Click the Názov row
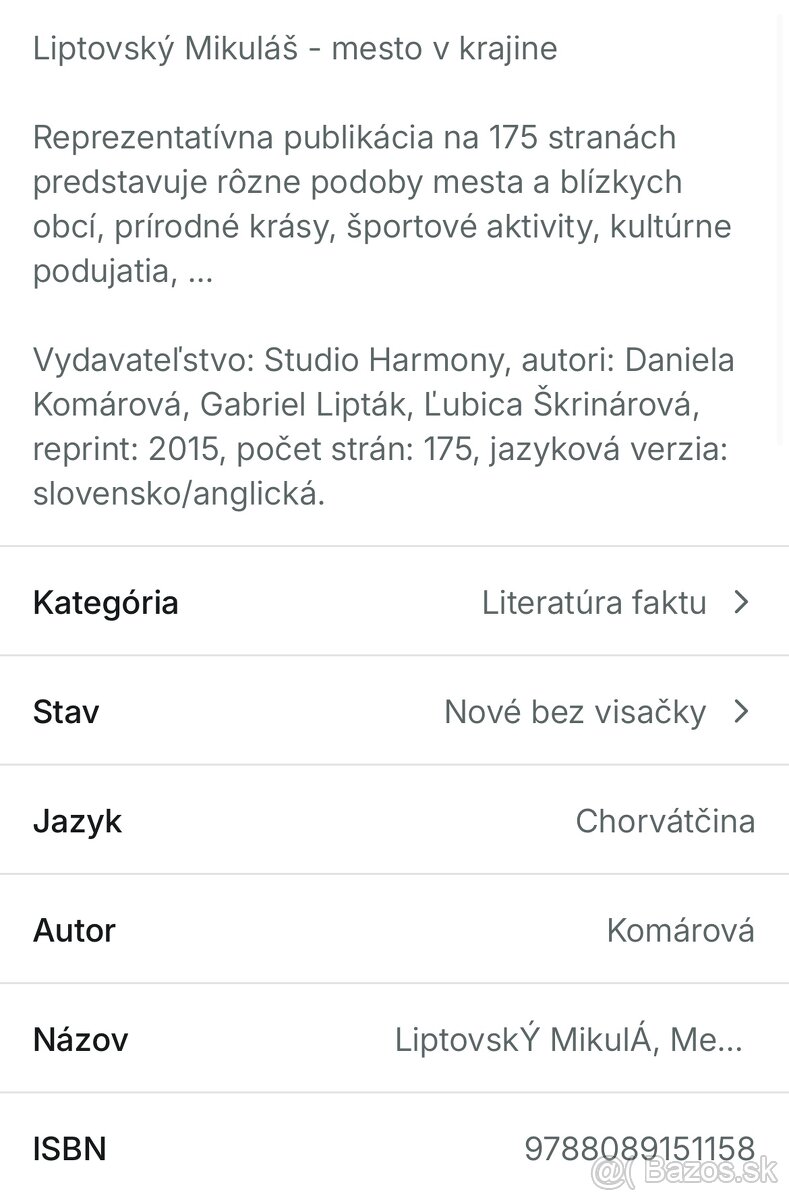The image size is (789, 1200). point(80,1039)
